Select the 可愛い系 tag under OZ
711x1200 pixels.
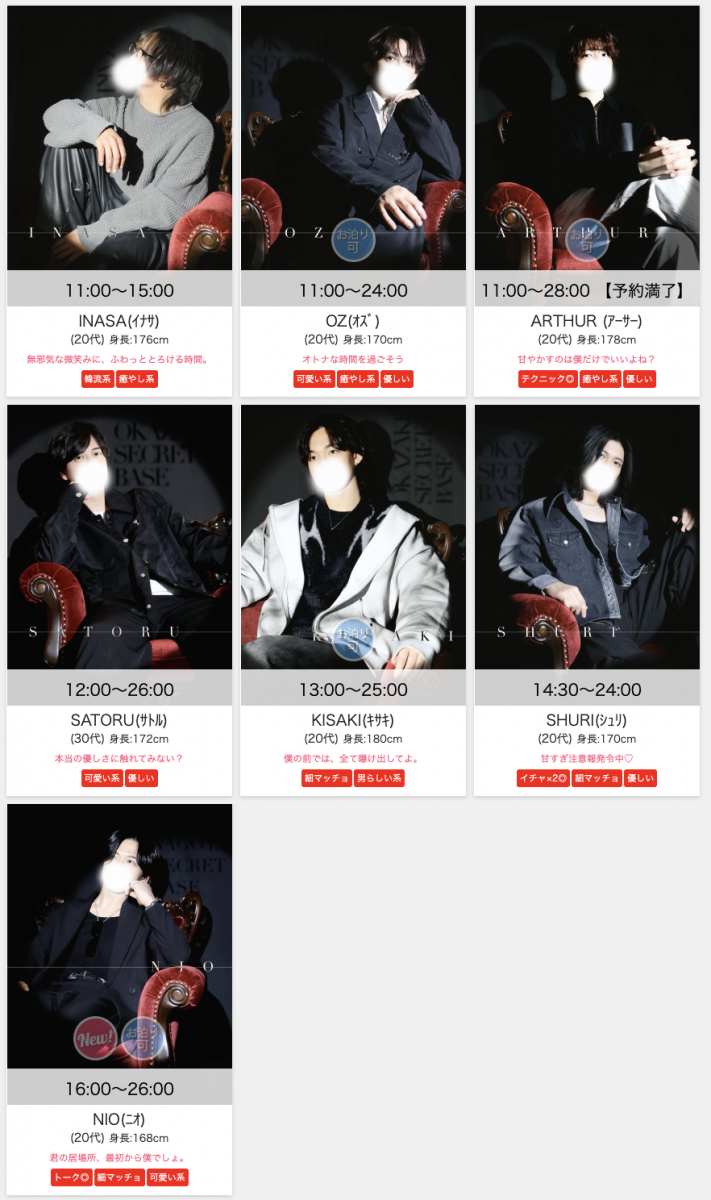[x=313, y=379]
